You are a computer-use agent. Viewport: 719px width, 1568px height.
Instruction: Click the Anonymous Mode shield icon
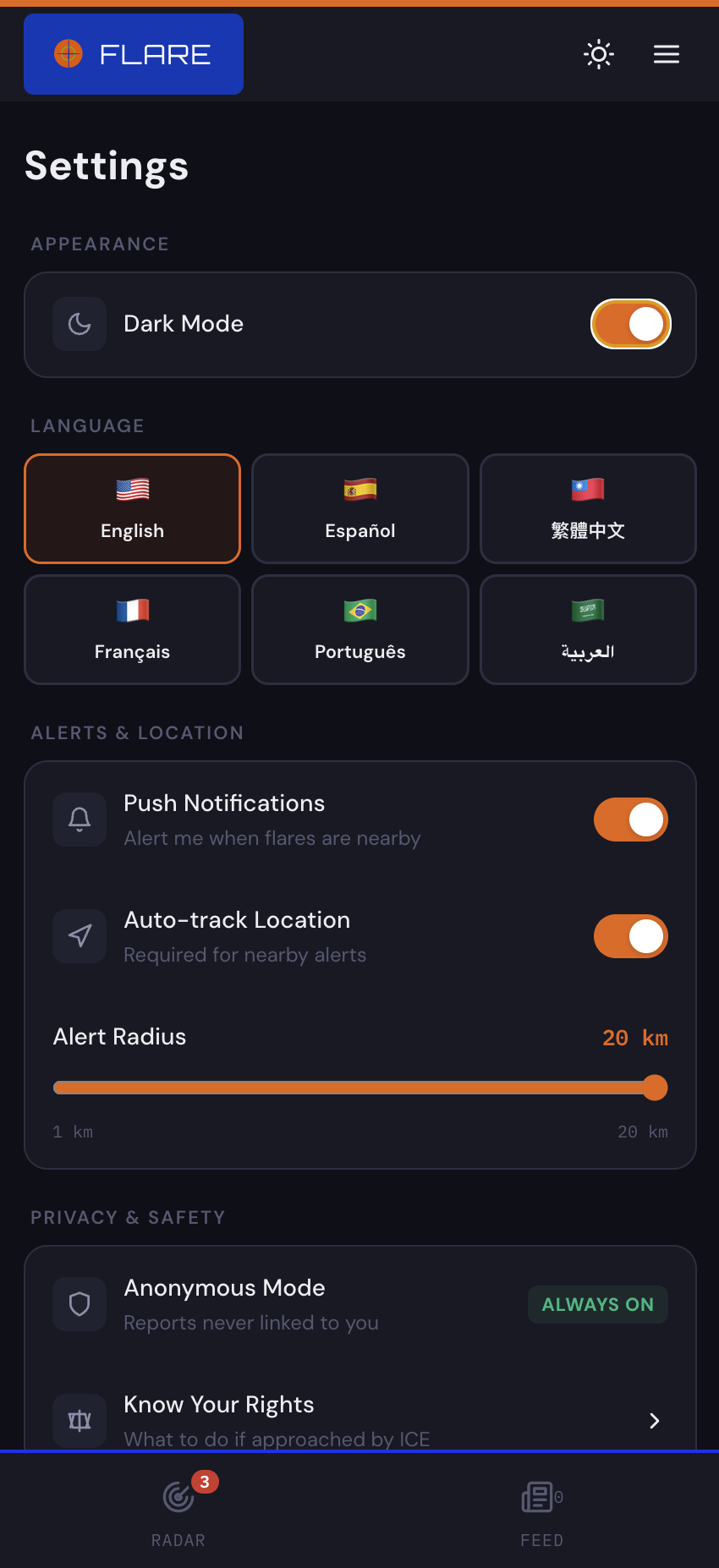(x=79, y=1303)
